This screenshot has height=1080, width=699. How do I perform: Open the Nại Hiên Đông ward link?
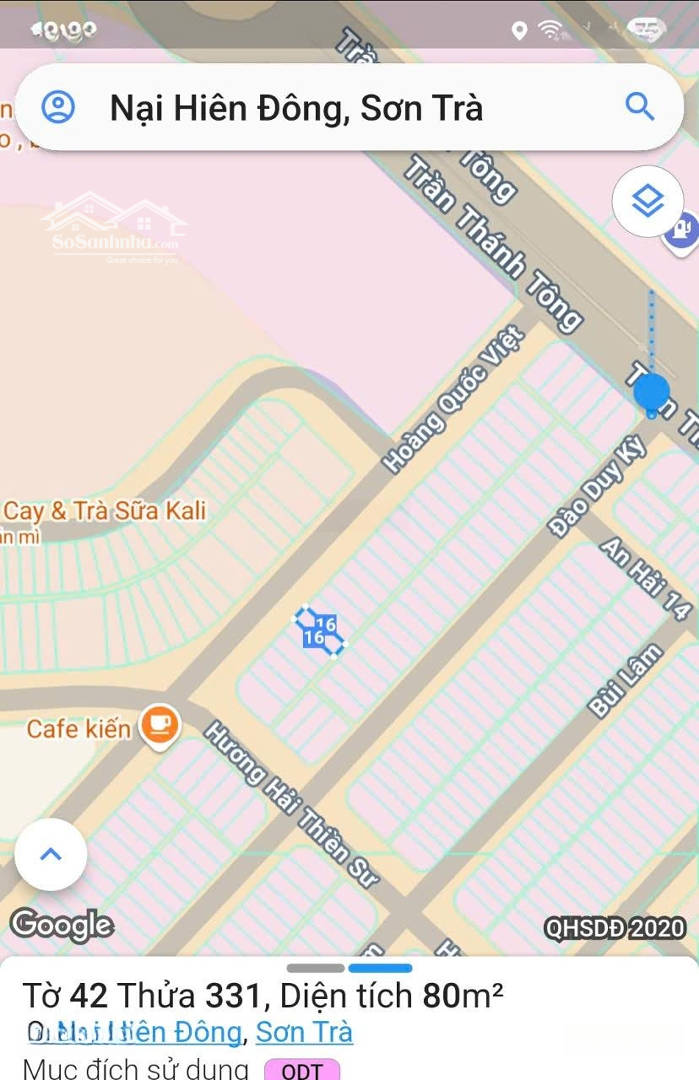pos(148,1032)
